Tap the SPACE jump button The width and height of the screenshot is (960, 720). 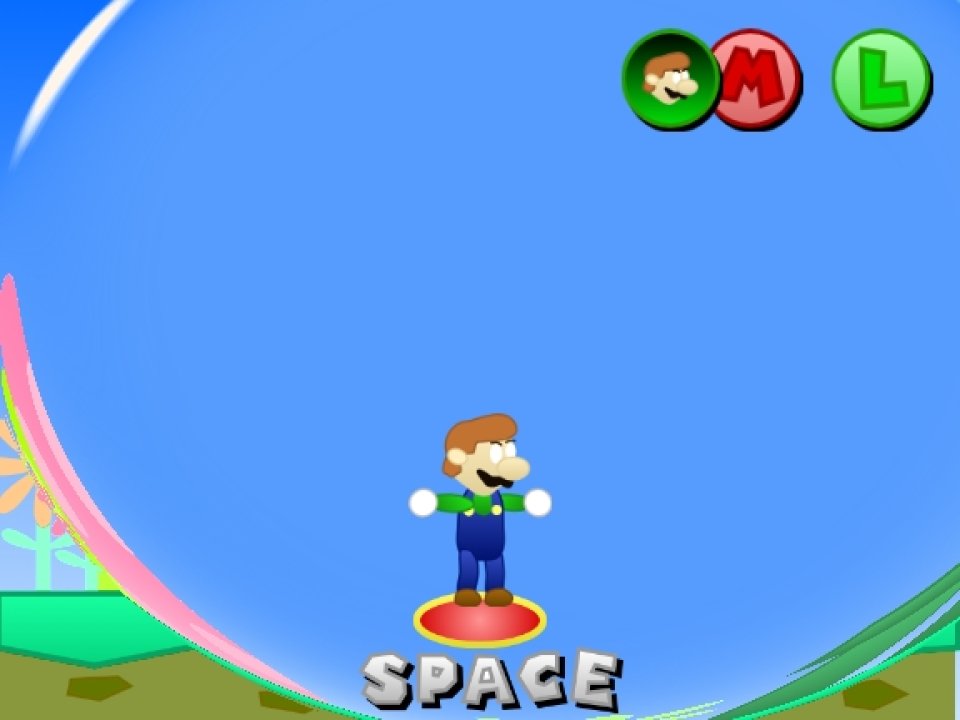click(x=490, y=680)
